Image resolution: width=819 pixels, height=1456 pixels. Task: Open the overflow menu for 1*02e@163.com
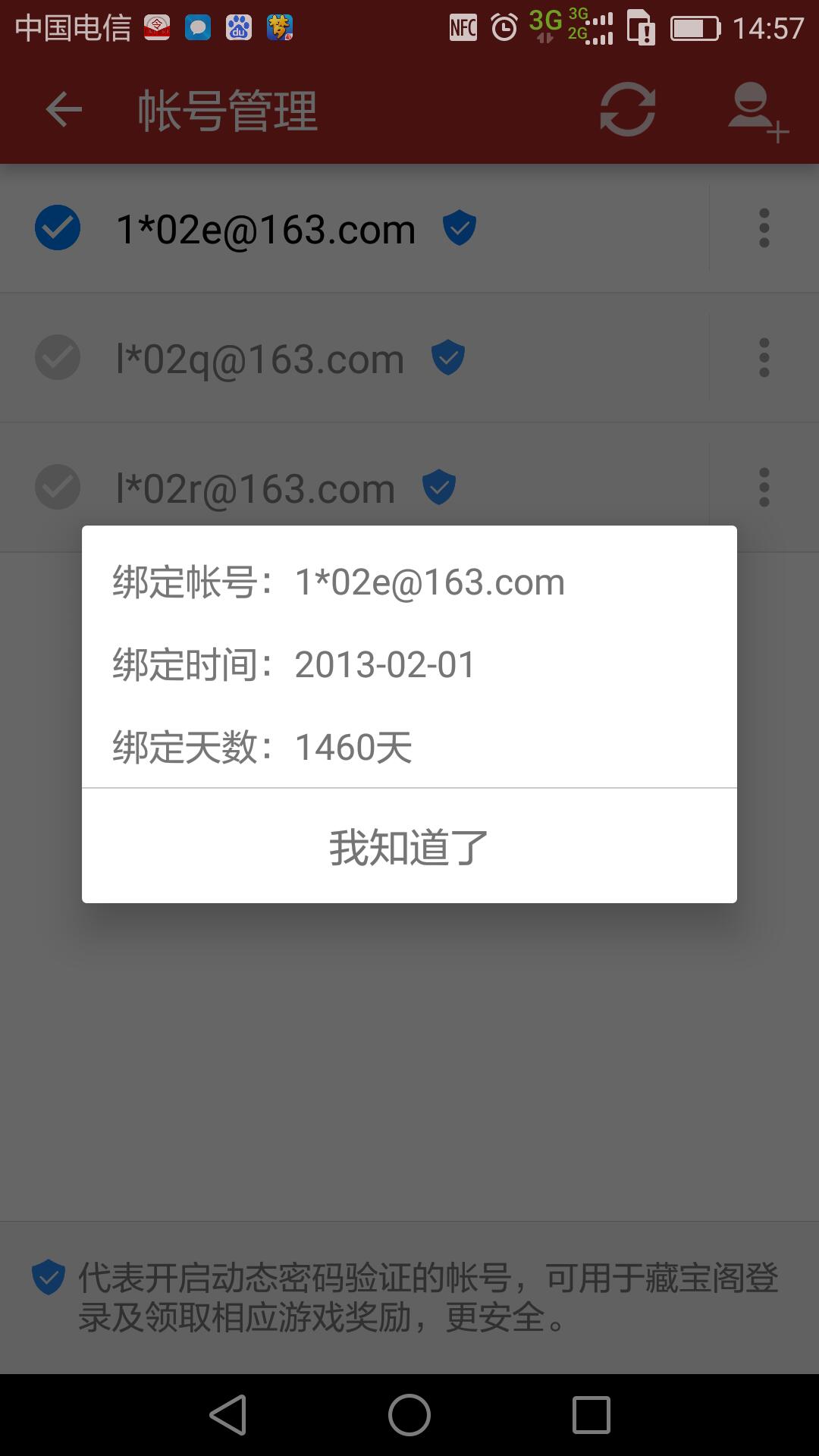click(x=764, y=228)
